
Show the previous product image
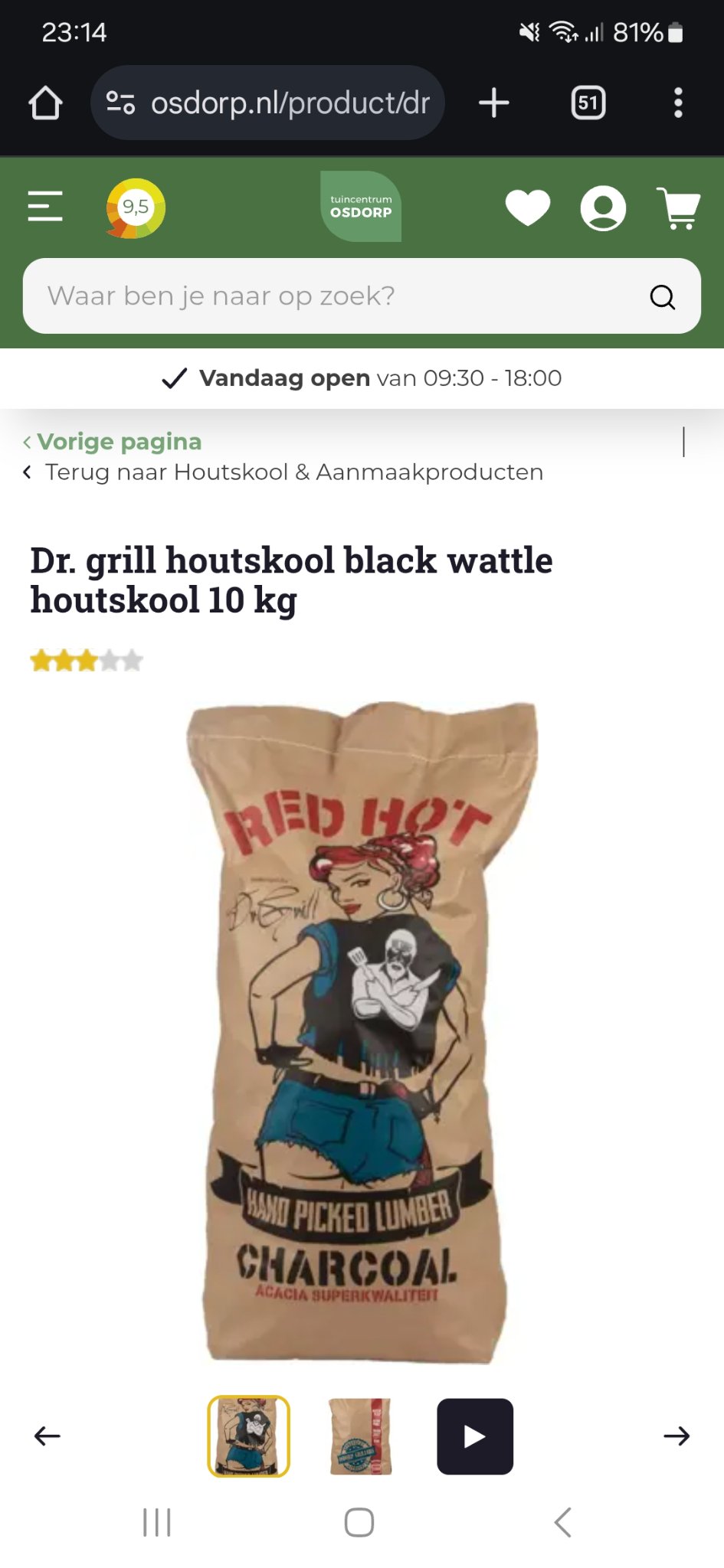48,1436
